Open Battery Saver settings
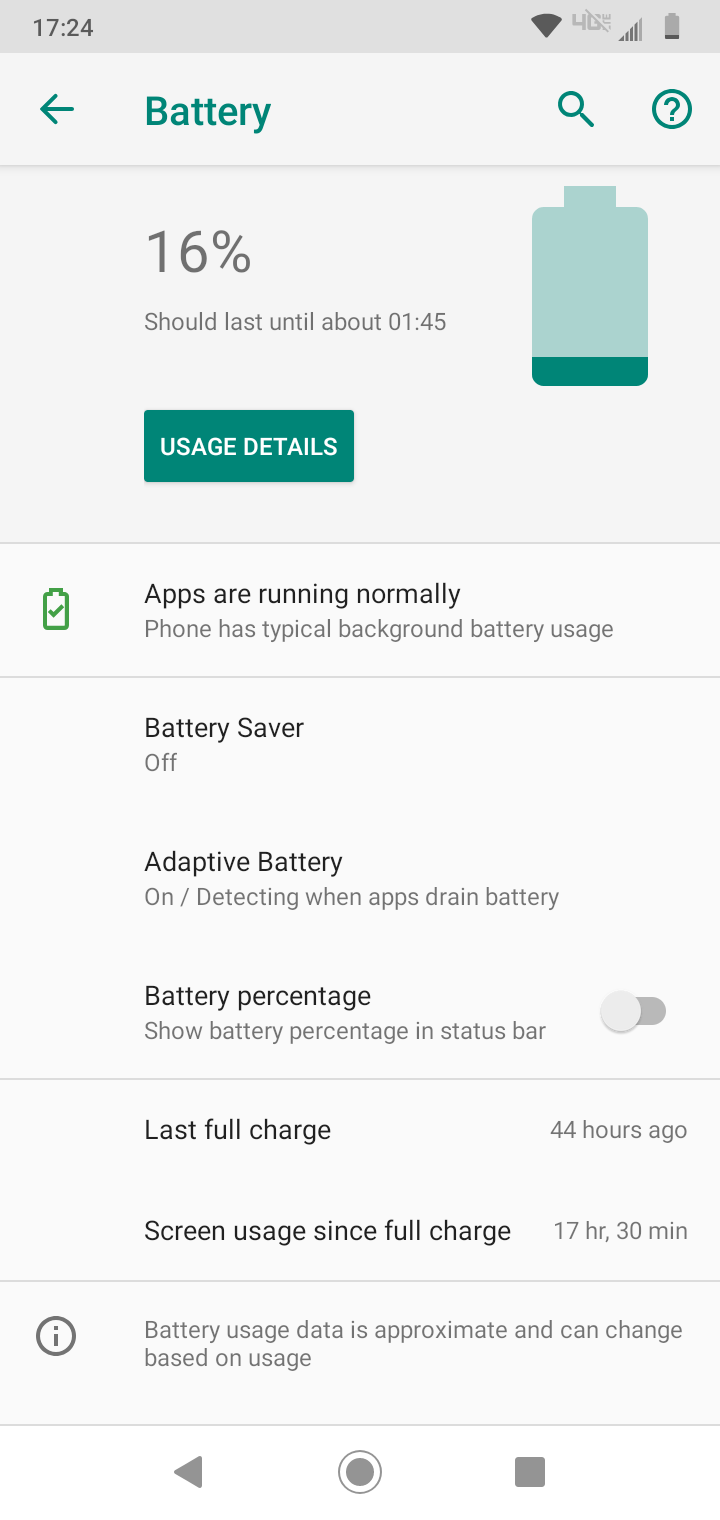The height and width of the screenshot is (1520, 720). [360, 744]
